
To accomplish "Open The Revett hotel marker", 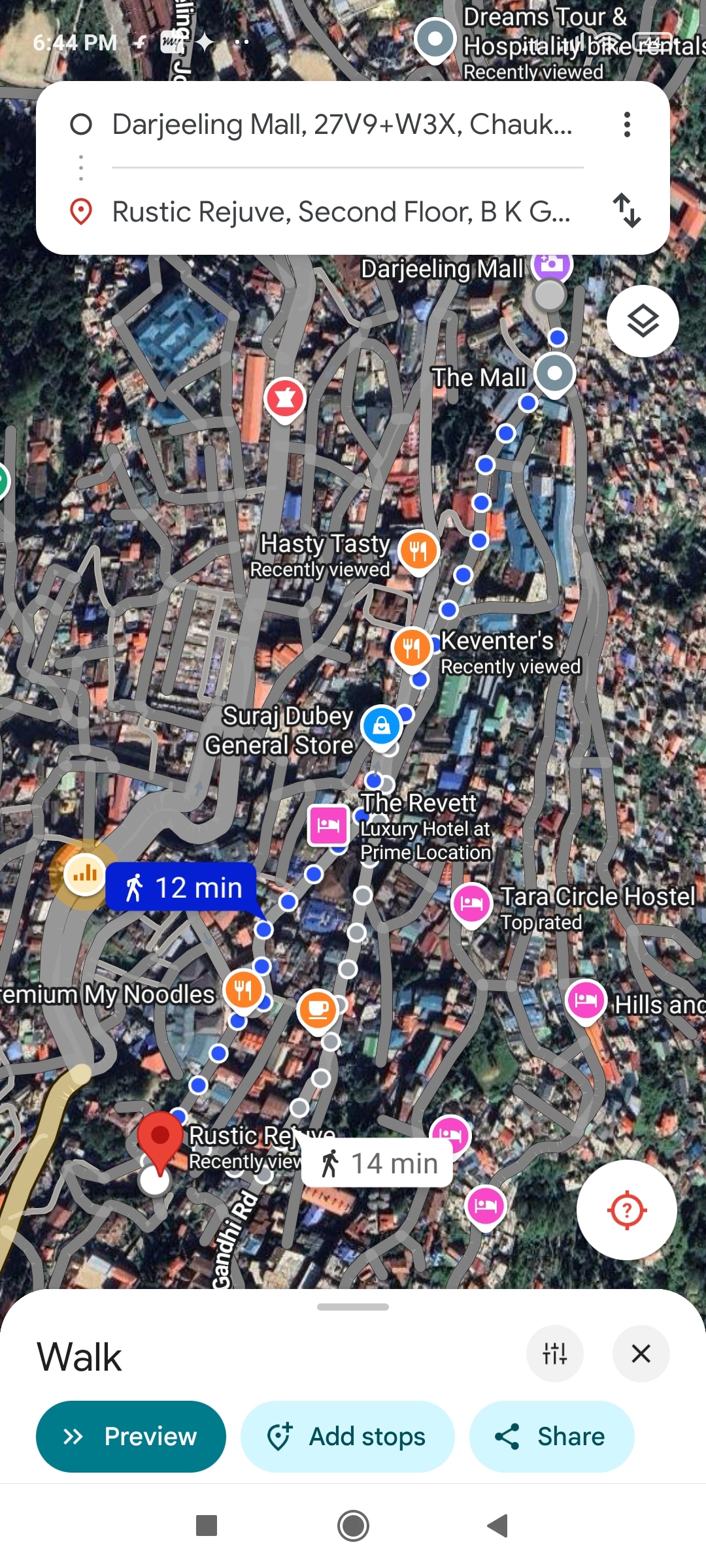I will 328,825.
